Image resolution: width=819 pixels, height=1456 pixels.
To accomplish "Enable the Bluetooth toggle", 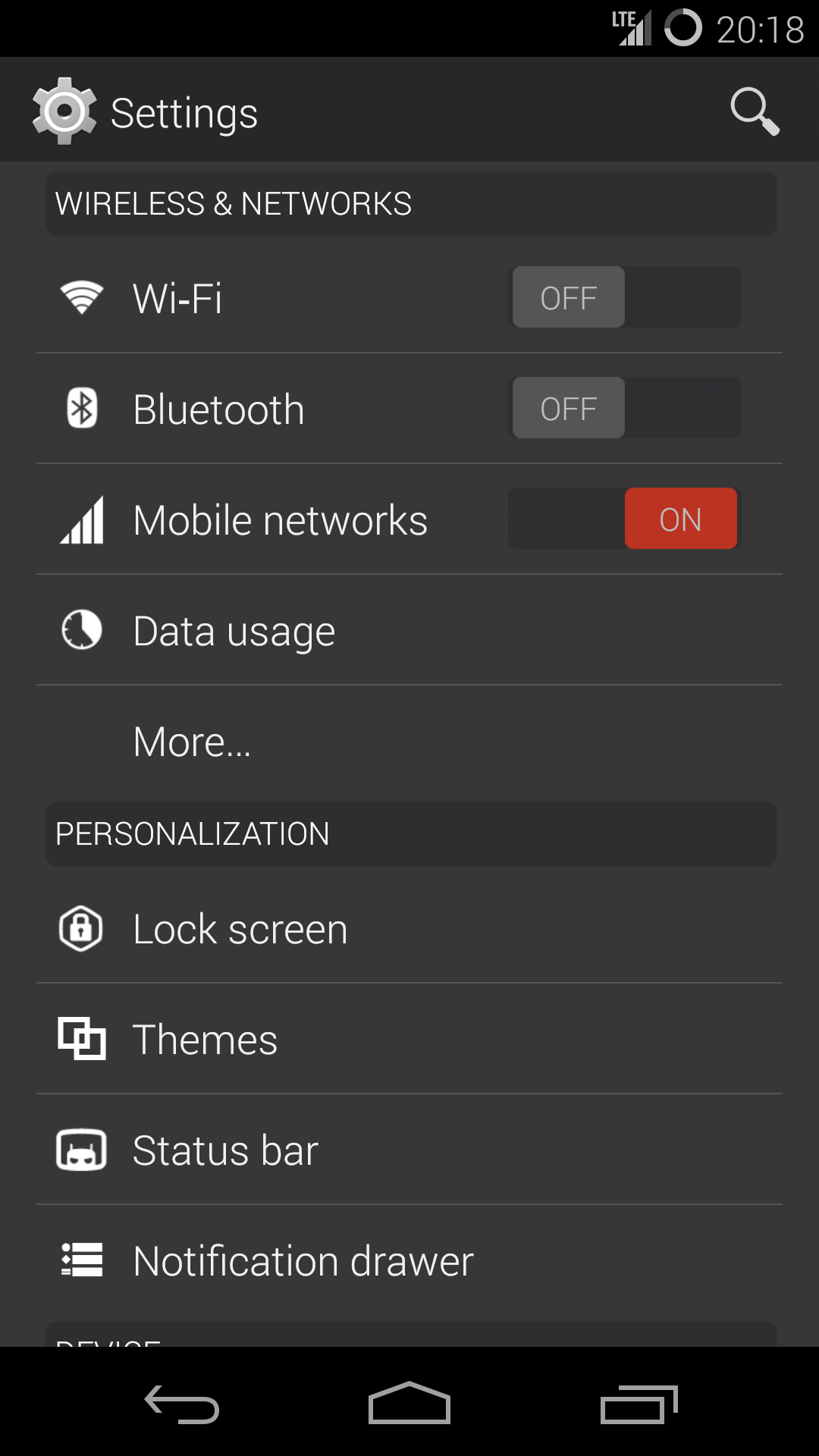I will tap(625, 408).
